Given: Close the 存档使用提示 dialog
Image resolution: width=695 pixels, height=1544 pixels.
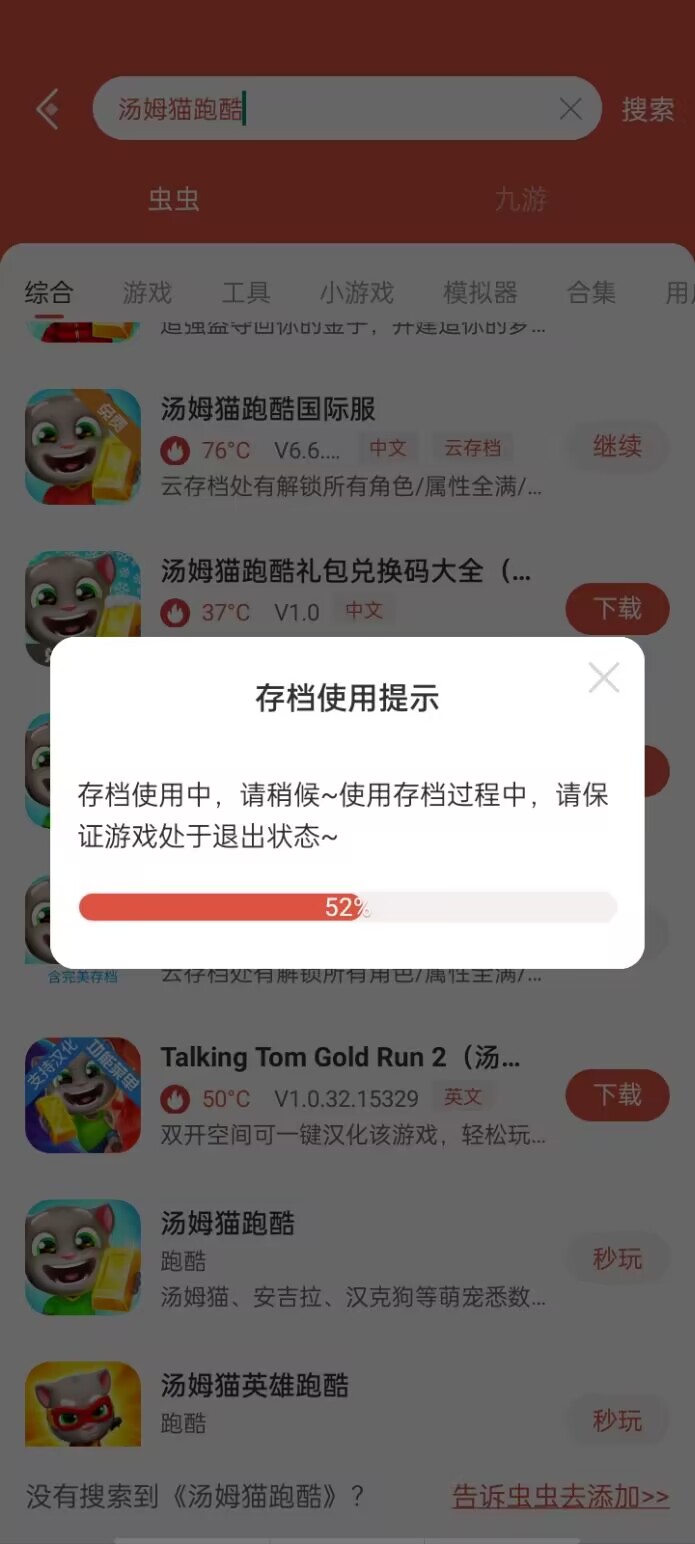Looking at the screenshot, I should (604, 678).
